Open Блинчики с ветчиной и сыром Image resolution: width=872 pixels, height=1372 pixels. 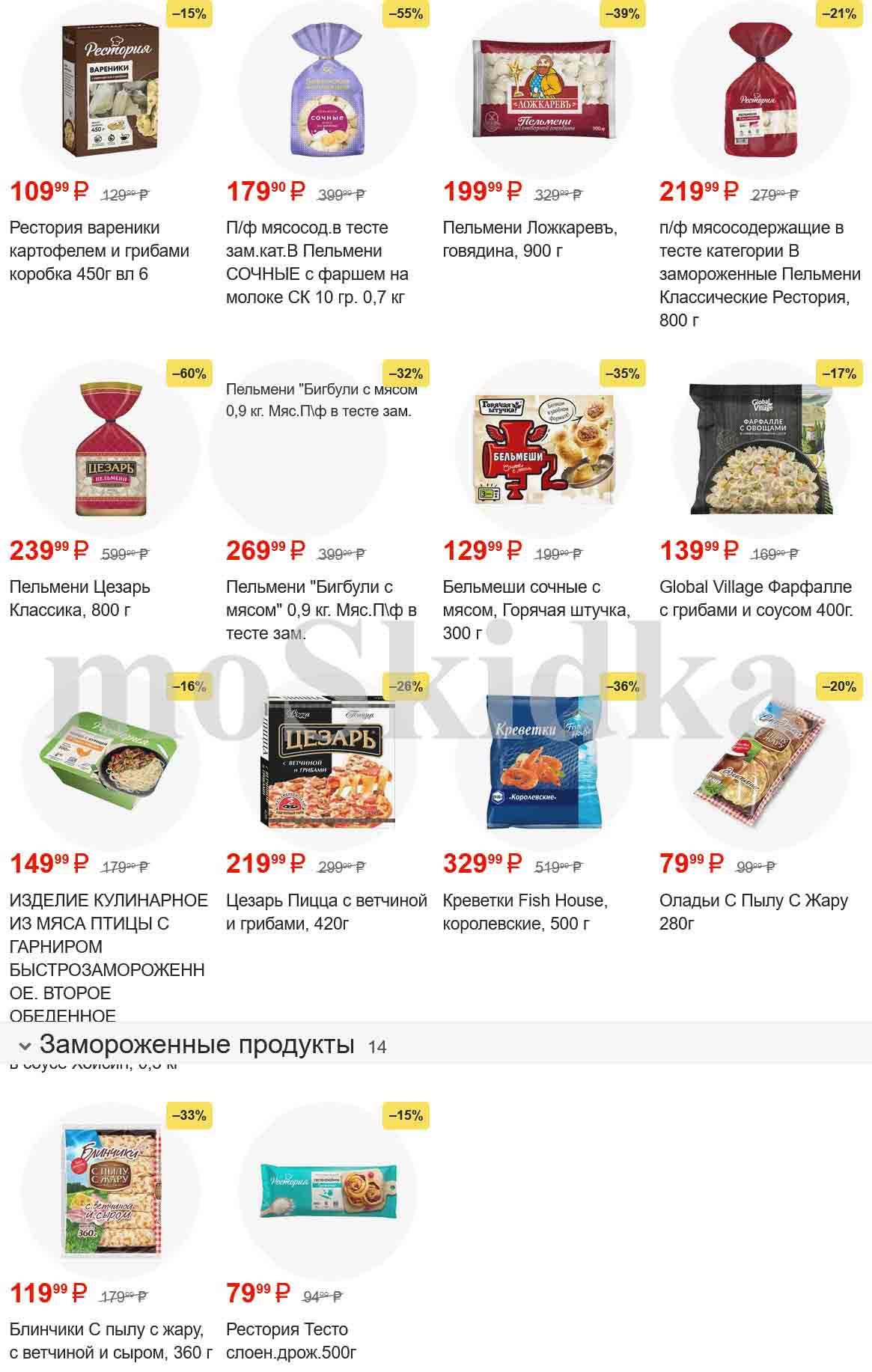tap(110, 1192)
